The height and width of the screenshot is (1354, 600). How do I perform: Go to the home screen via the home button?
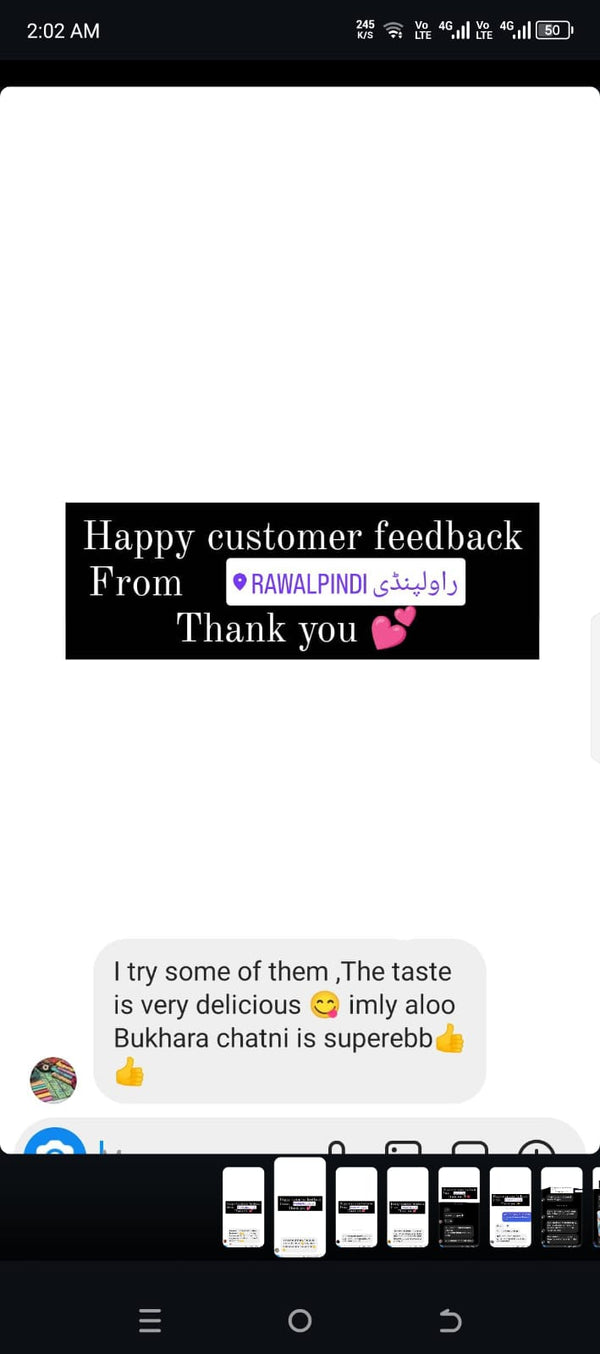(x=299, y=1321)
